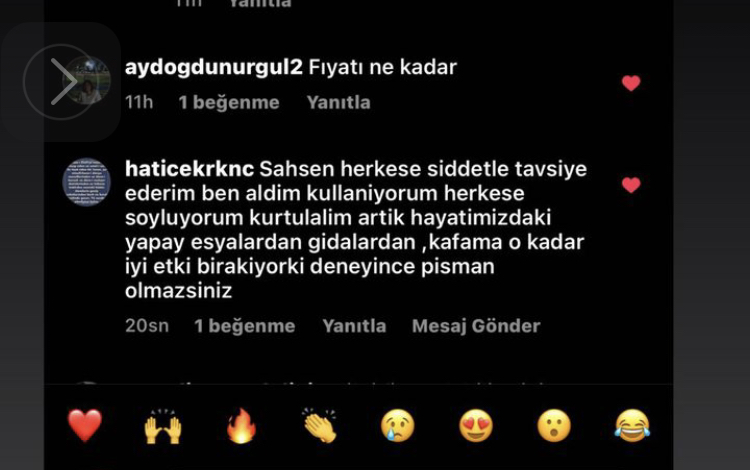Screen dimensions: 750x470
Task: Reply to aydogdunurgul2's comment via Yanıtla
Action: coord(338,102)
